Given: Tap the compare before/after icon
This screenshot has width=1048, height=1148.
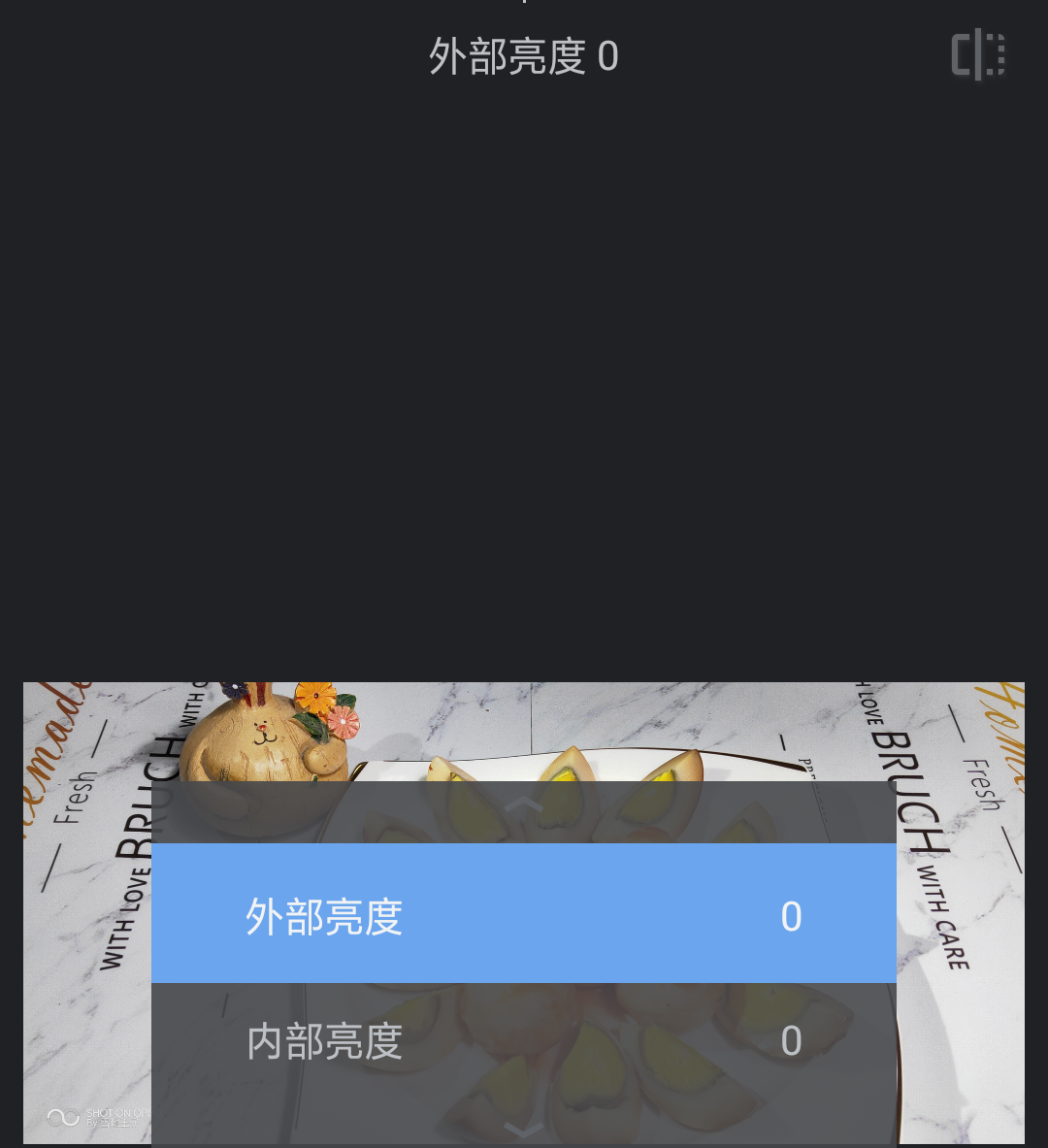Looking at the screenshot, I should pyautogui.click(x=978, y=55).
